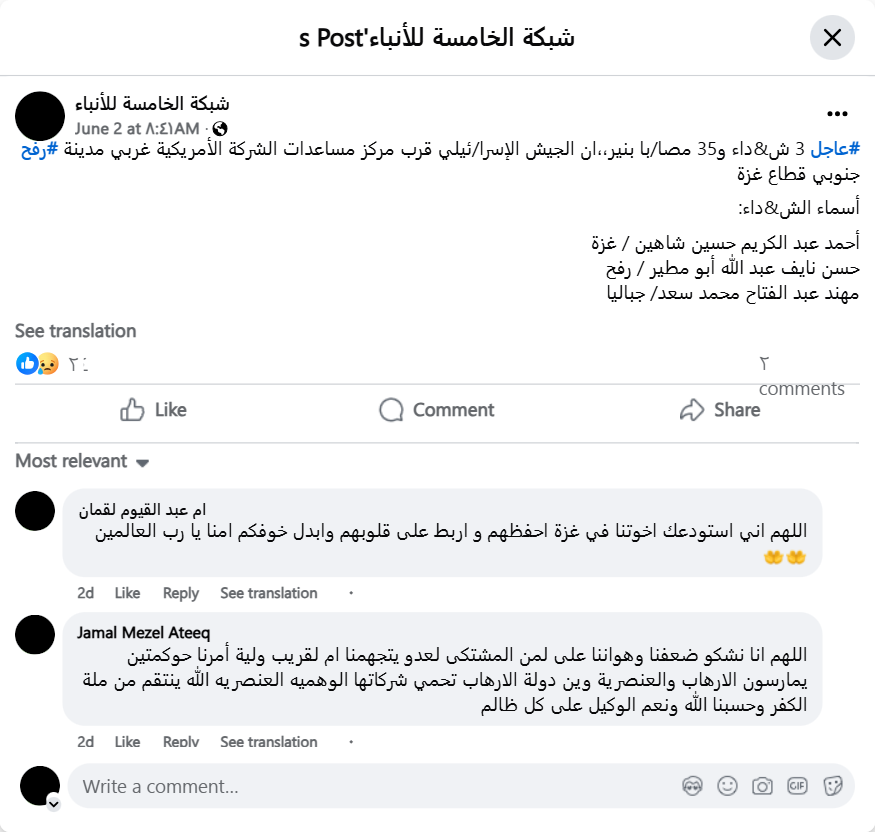
Task: Open the شبكة الخامسة للأنباء page name
Action: point(152,104)
